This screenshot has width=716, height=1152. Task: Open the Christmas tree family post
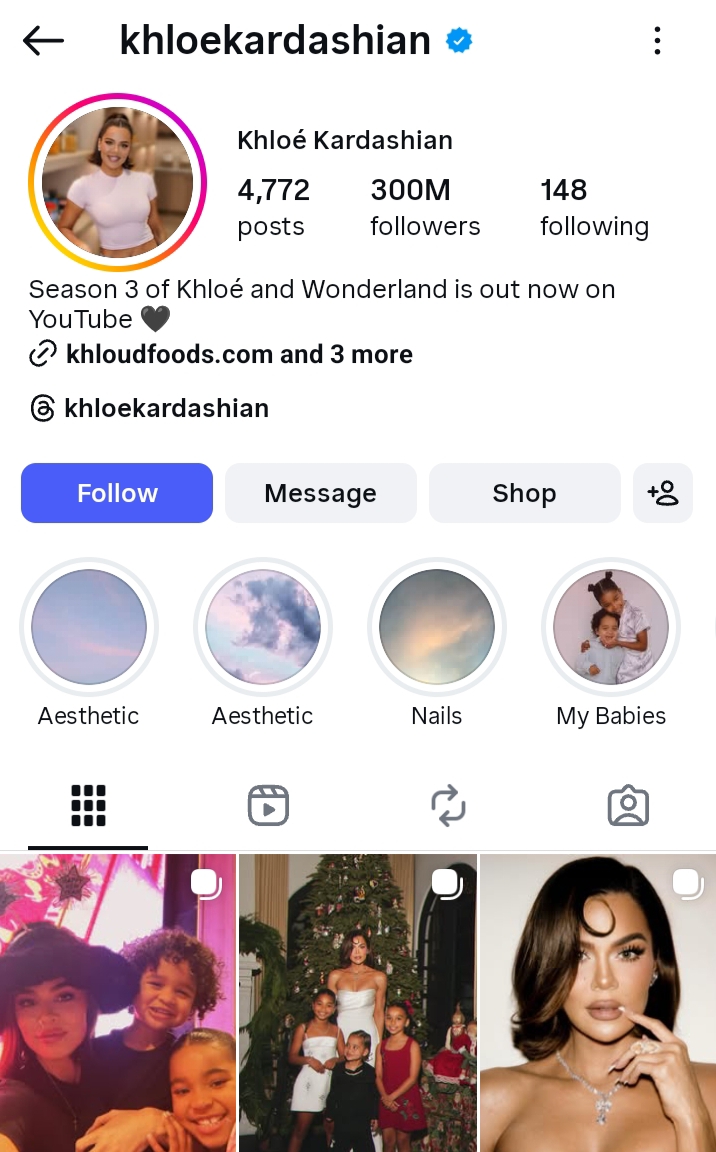[x=358, y=1002]
